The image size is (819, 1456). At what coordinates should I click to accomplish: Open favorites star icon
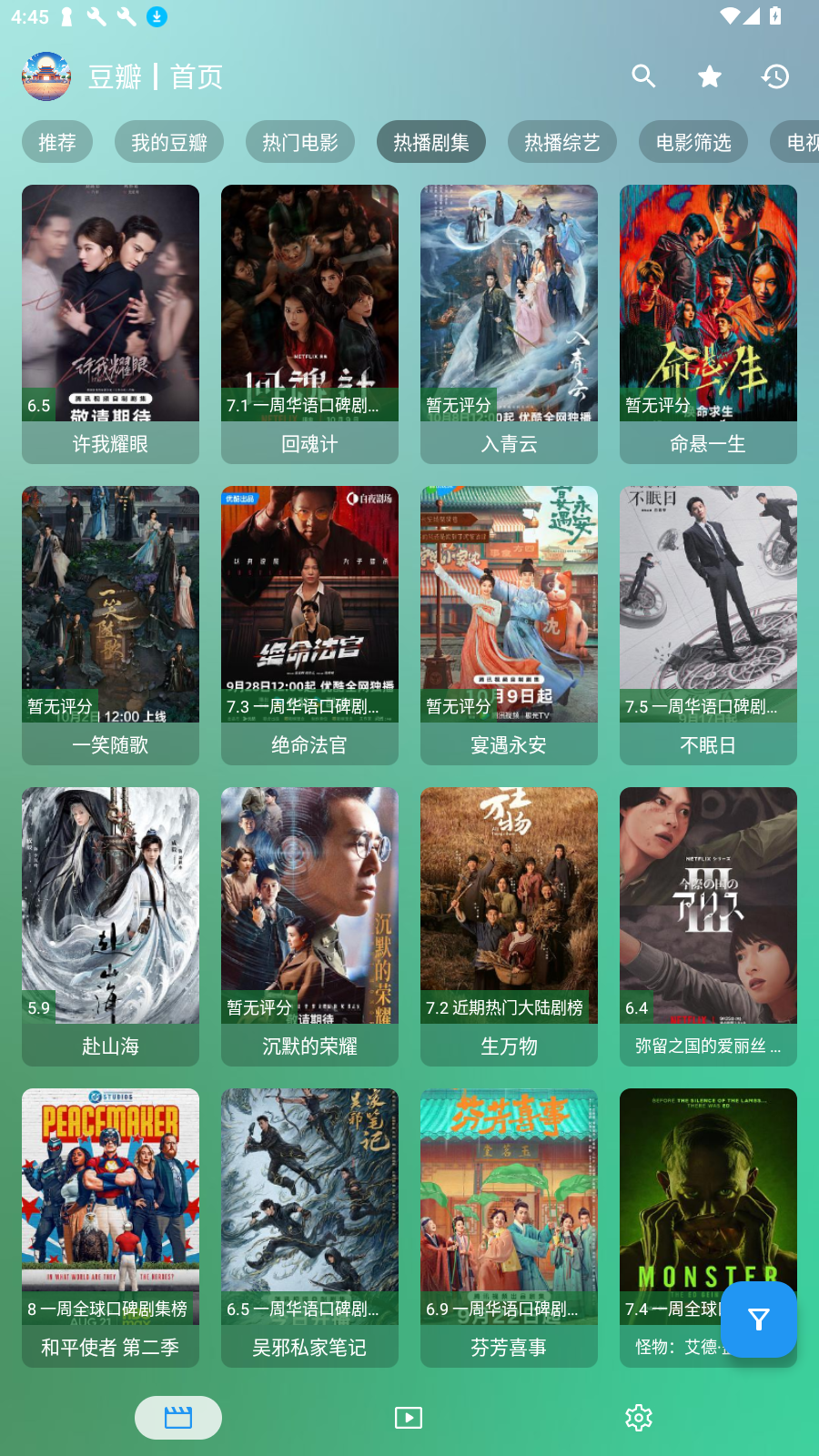pos(710,76)
